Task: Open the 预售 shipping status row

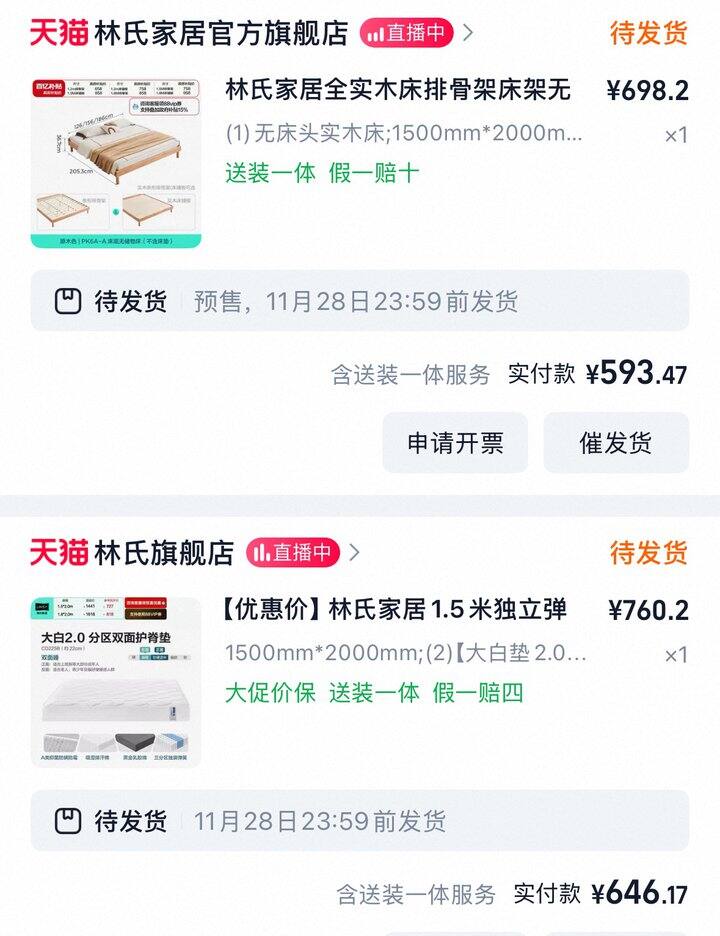Action: 360,301
